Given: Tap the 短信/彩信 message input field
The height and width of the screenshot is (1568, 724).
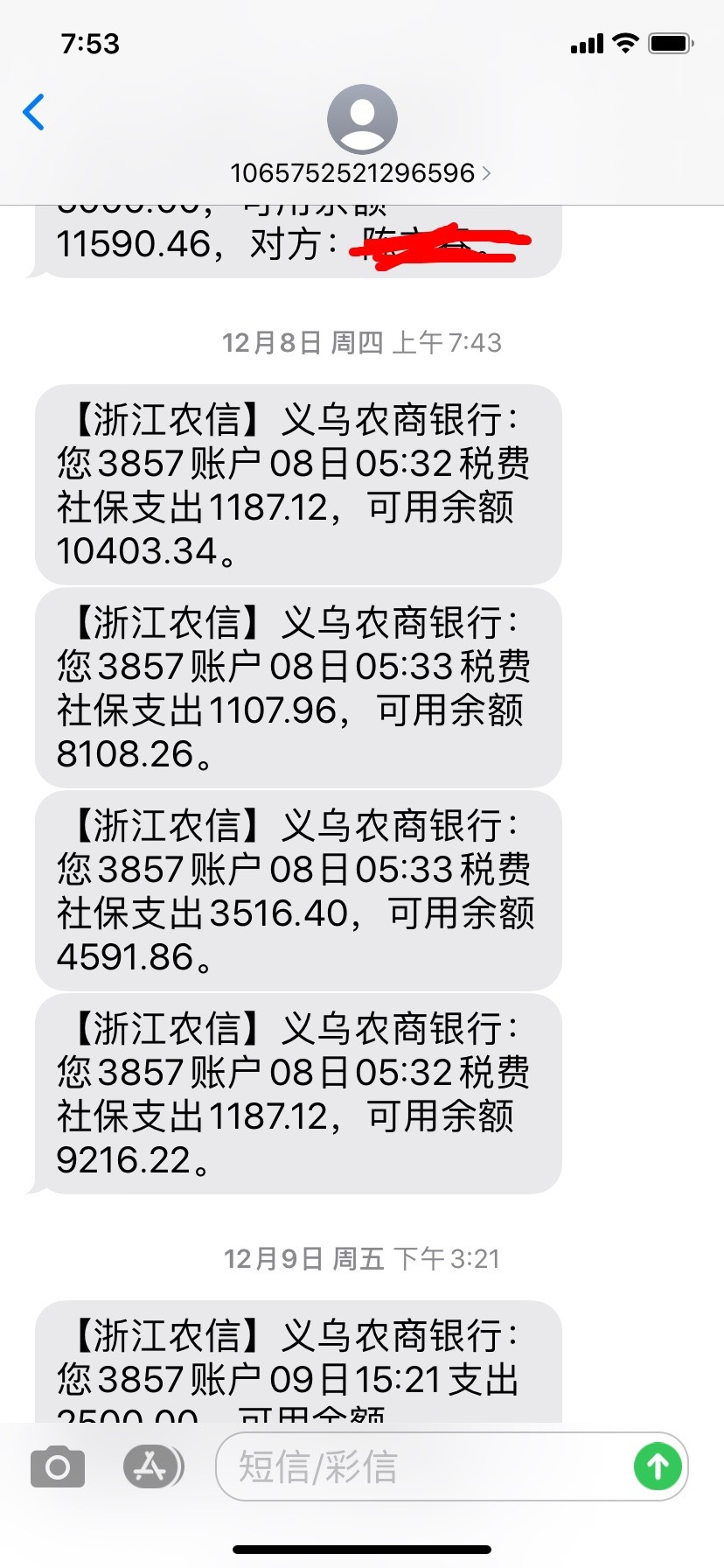Looking at the screenshot, I should pyautogui.click(x=420, y=1467).
